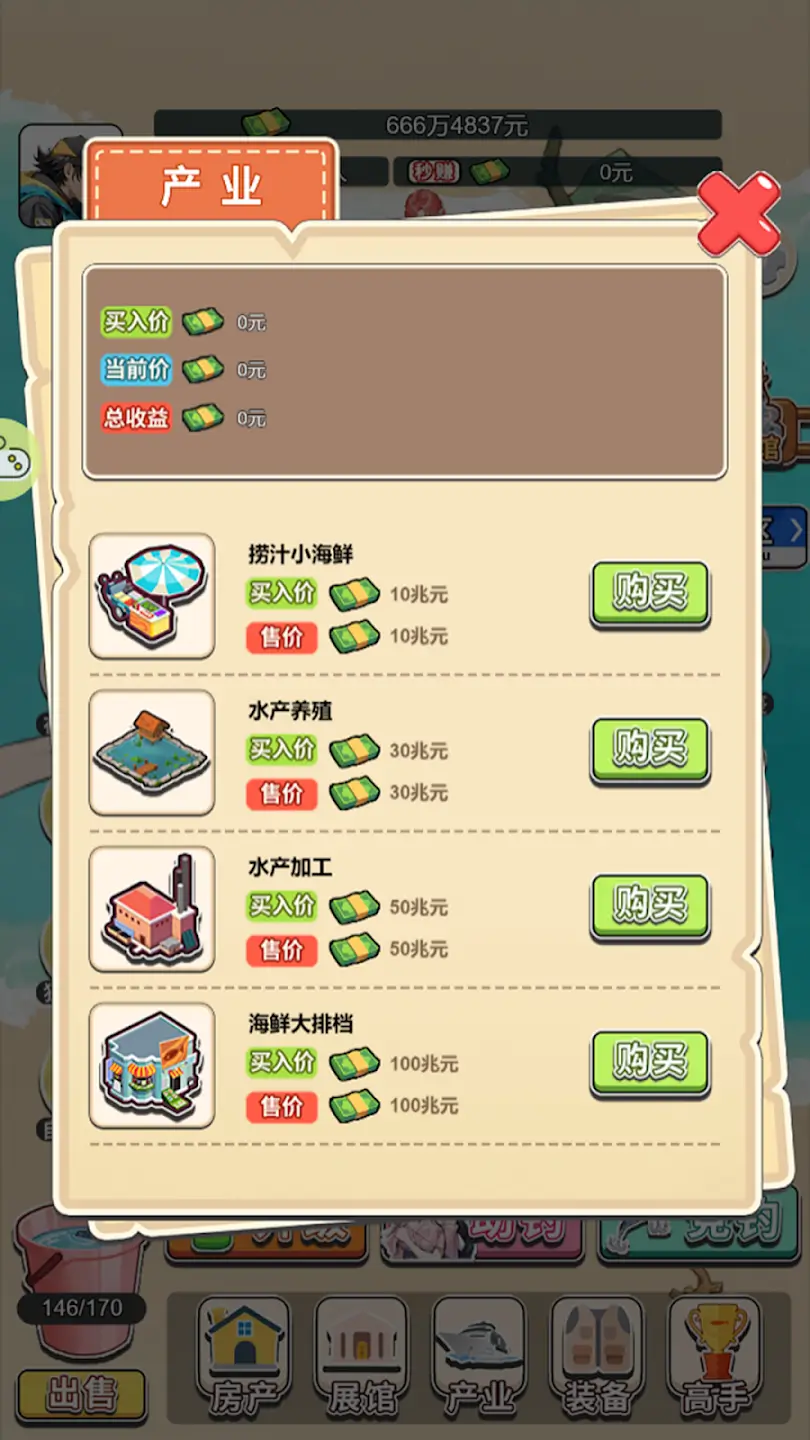The image size is (810, 1440).
Task: Purchase 水产加工 for 50兆元
Action: [x=650, y=907]
